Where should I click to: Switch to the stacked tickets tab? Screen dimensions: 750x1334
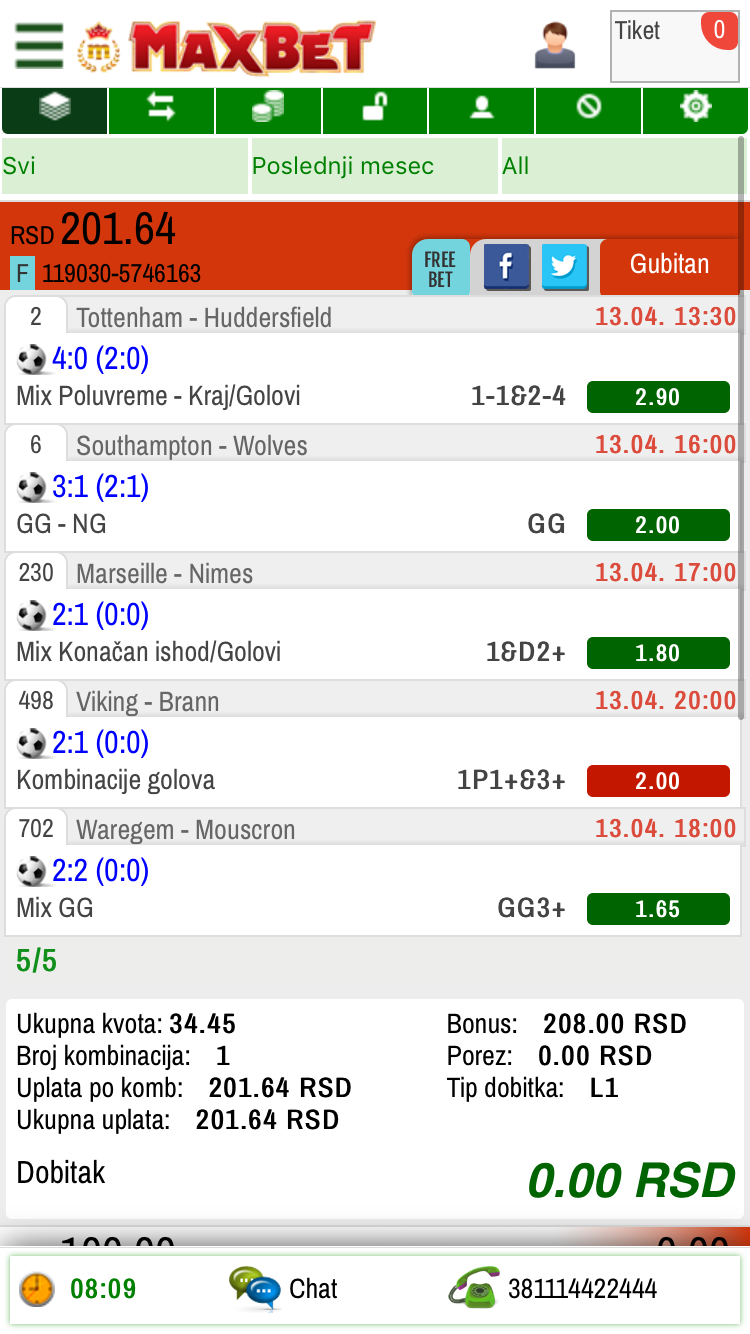pos(54,110)
